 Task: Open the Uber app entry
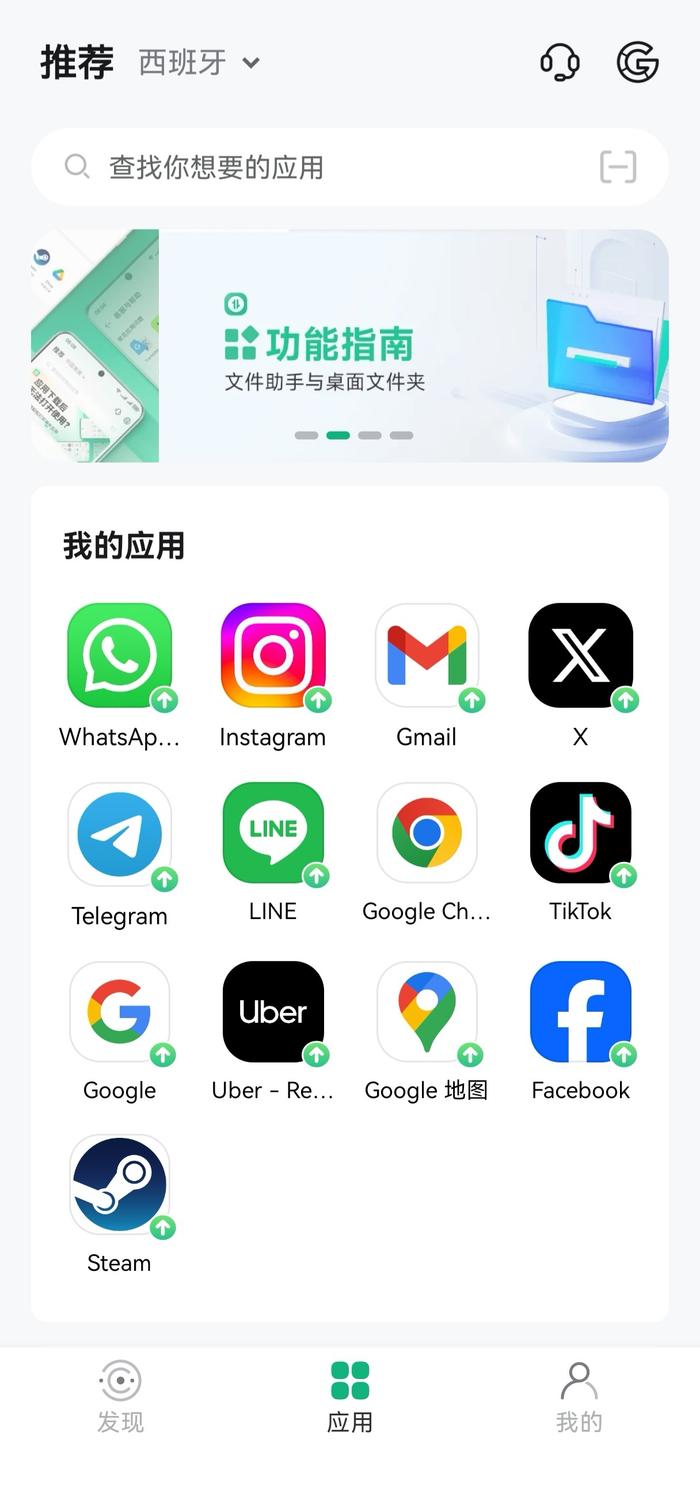click(273, 1012)
